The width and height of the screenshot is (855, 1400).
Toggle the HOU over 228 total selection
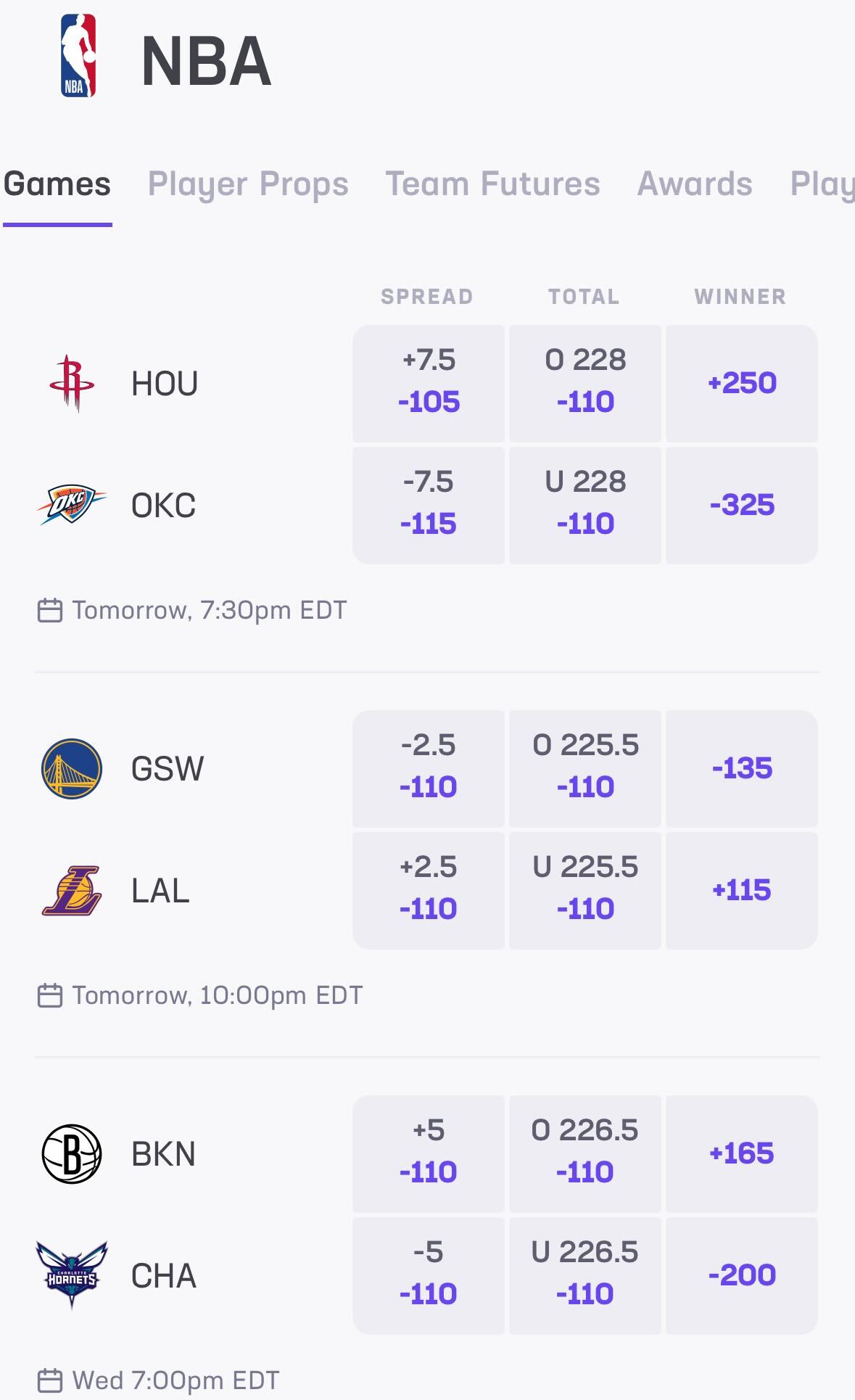coord(585,382)
